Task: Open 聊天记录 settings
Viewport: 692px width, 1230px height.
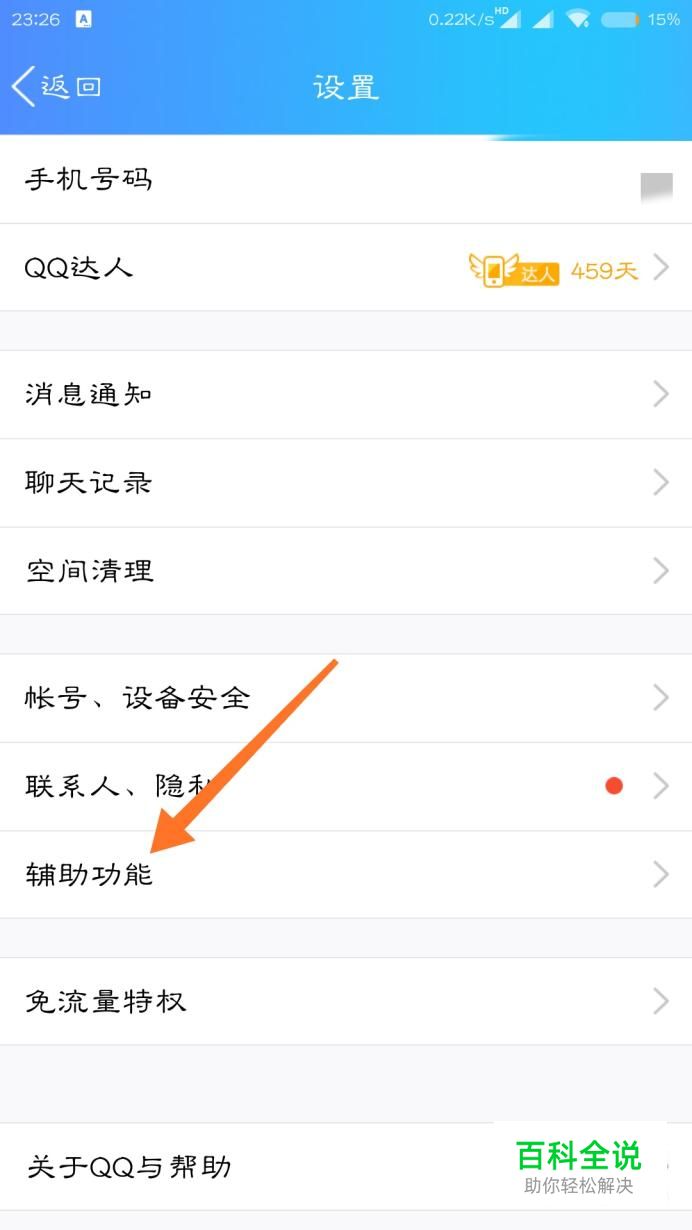Action: [x=346, y=483]
